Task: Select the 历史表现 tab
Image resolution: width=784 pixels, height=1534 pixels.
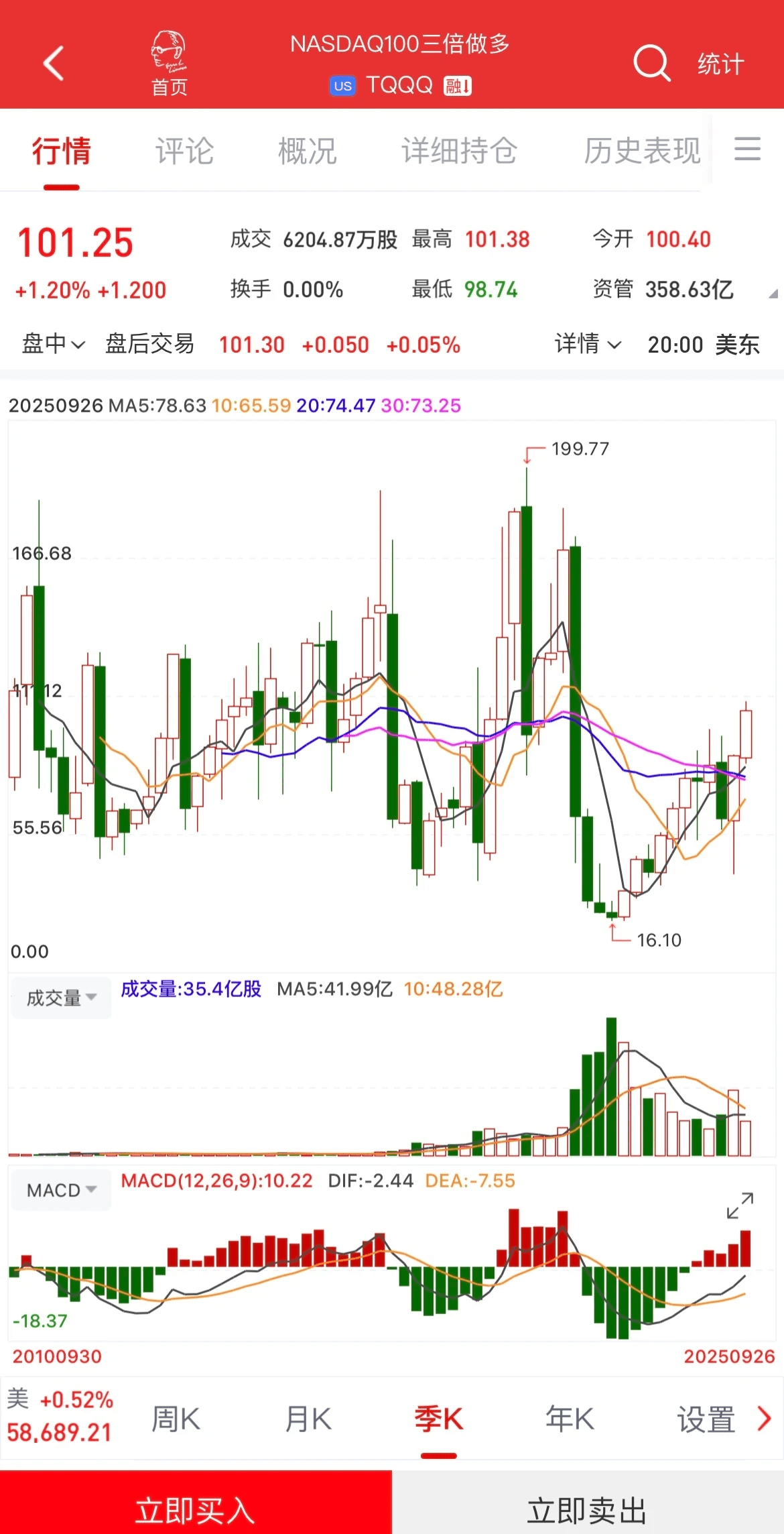Action: [642, 151]
